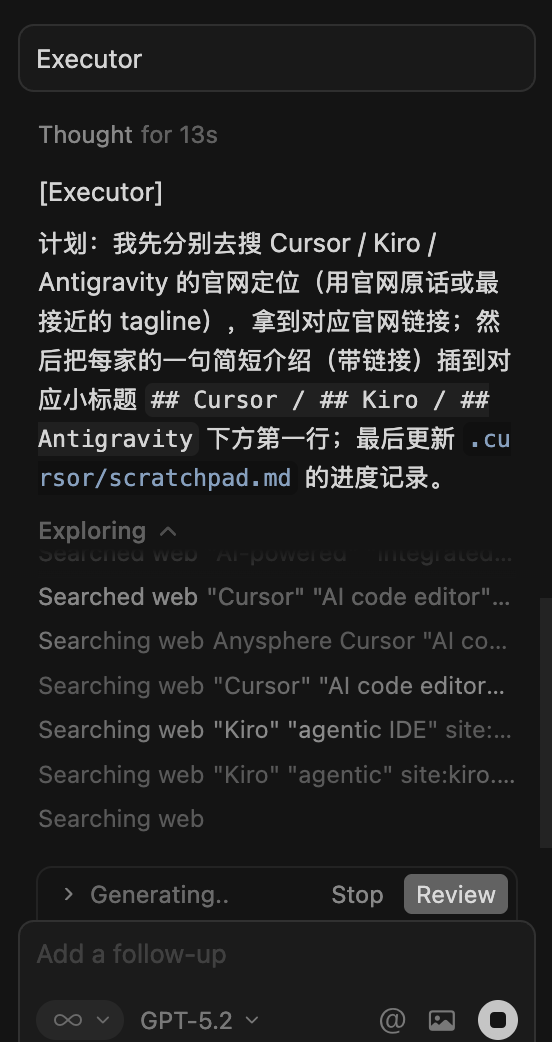Change the GPT-5.2 model selector

(199, 1019)
